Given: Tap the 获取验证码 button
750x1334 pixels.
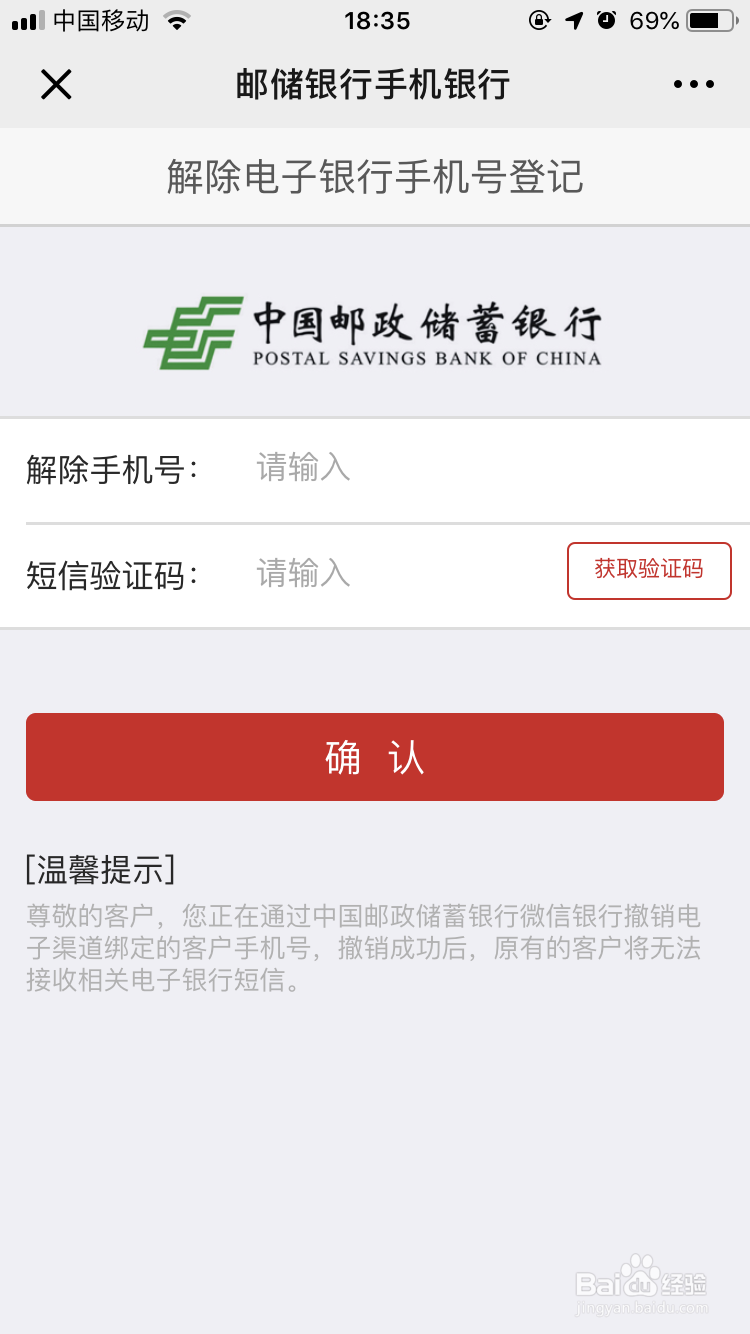Looking at the screenshot, I should coord(649,570).
